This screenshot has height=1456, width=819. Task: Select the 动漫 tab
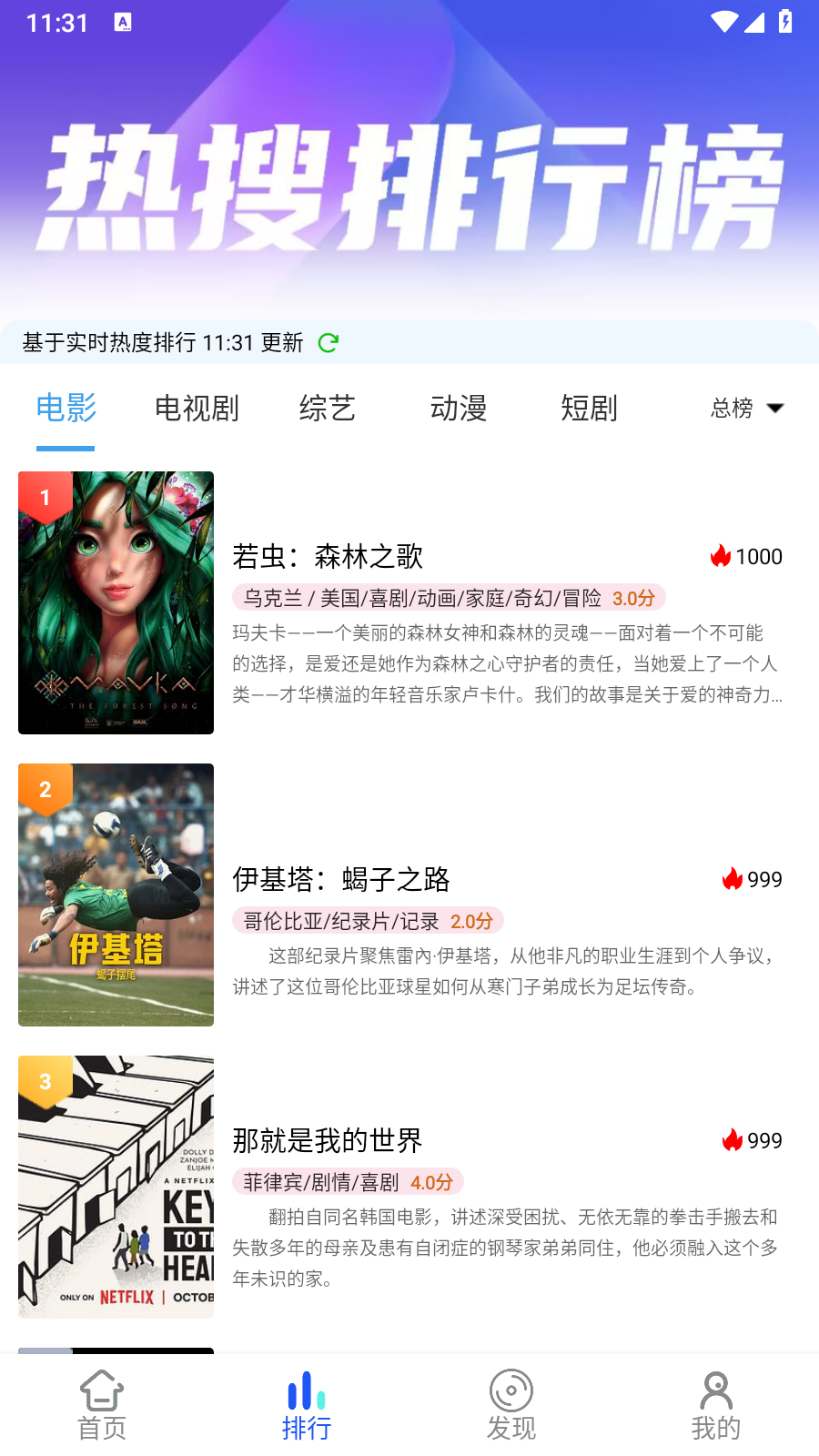[x=458, y=409]
